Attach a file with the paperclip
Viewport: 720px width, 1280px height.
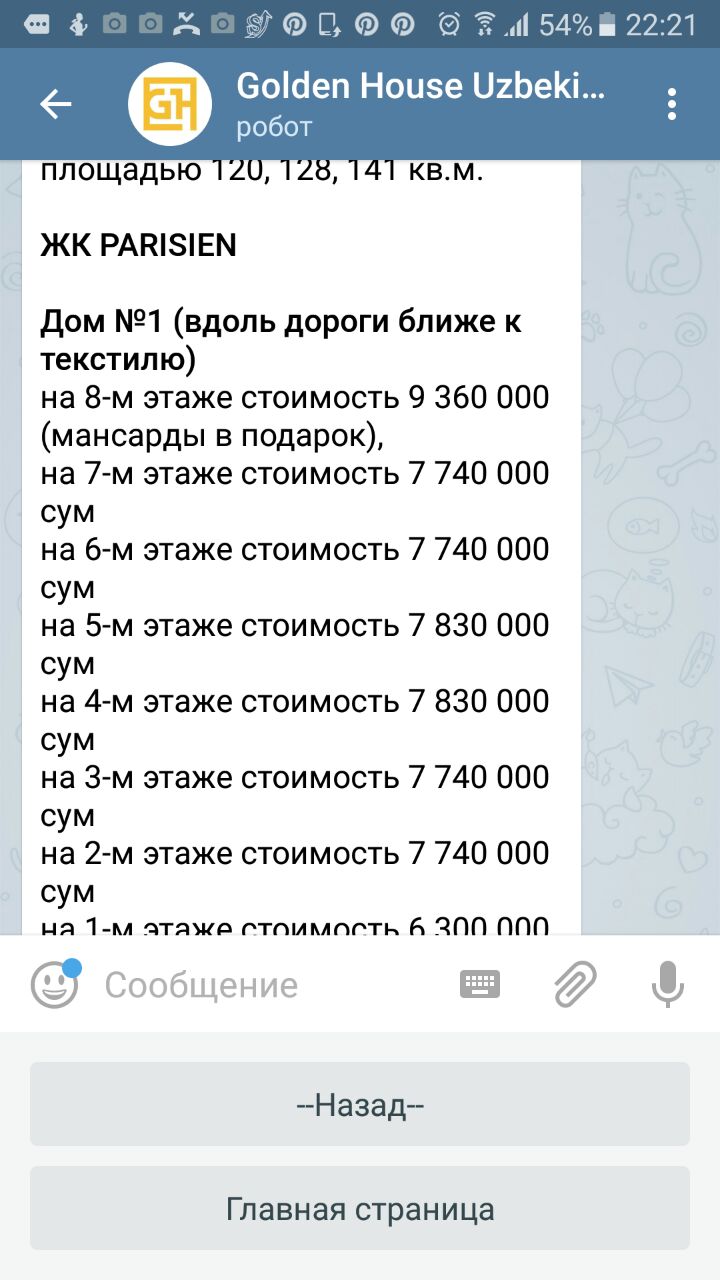click(x=576, y=985)
